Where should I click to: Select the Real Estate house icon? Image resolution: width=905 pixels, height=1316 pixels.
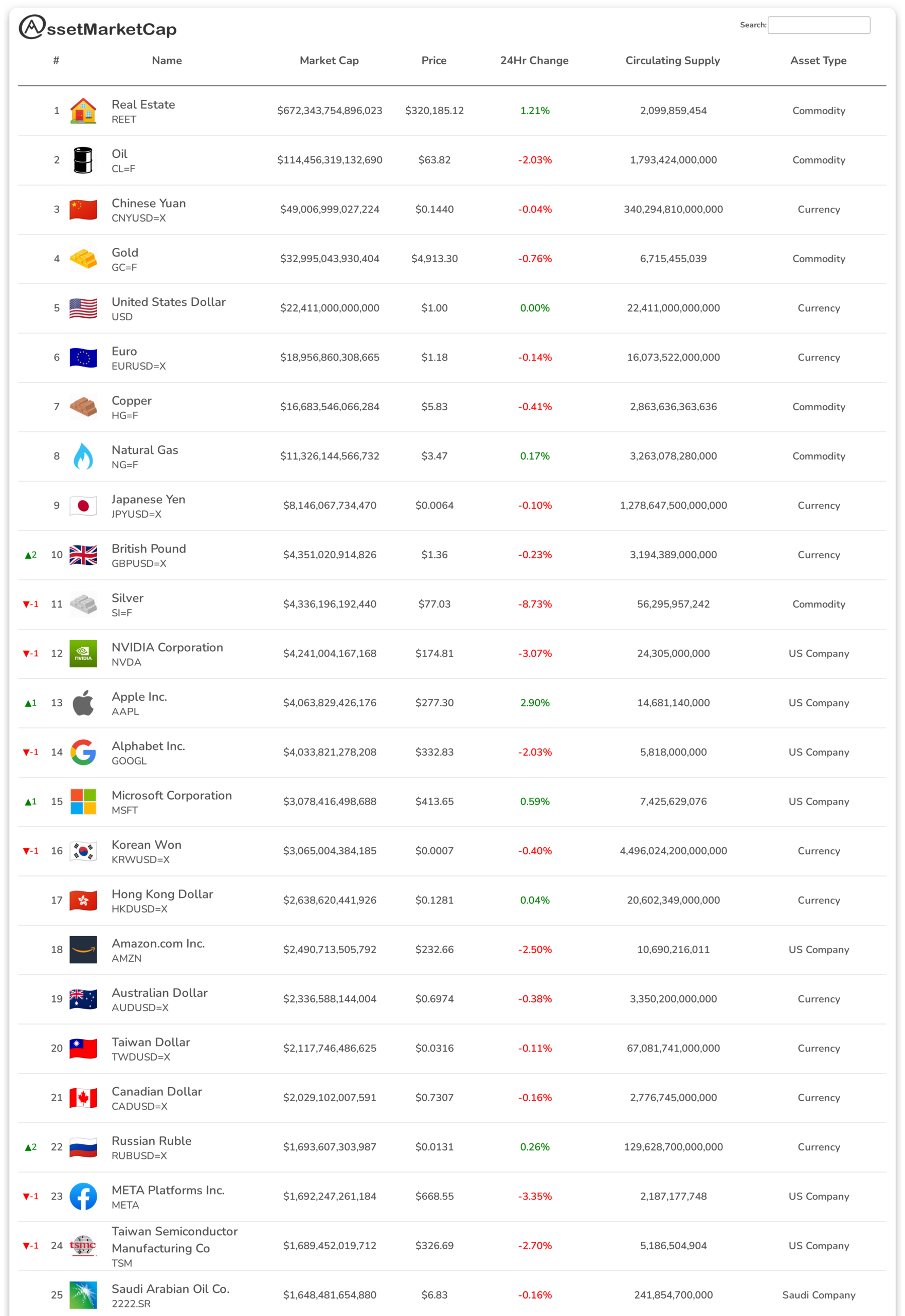83,111
